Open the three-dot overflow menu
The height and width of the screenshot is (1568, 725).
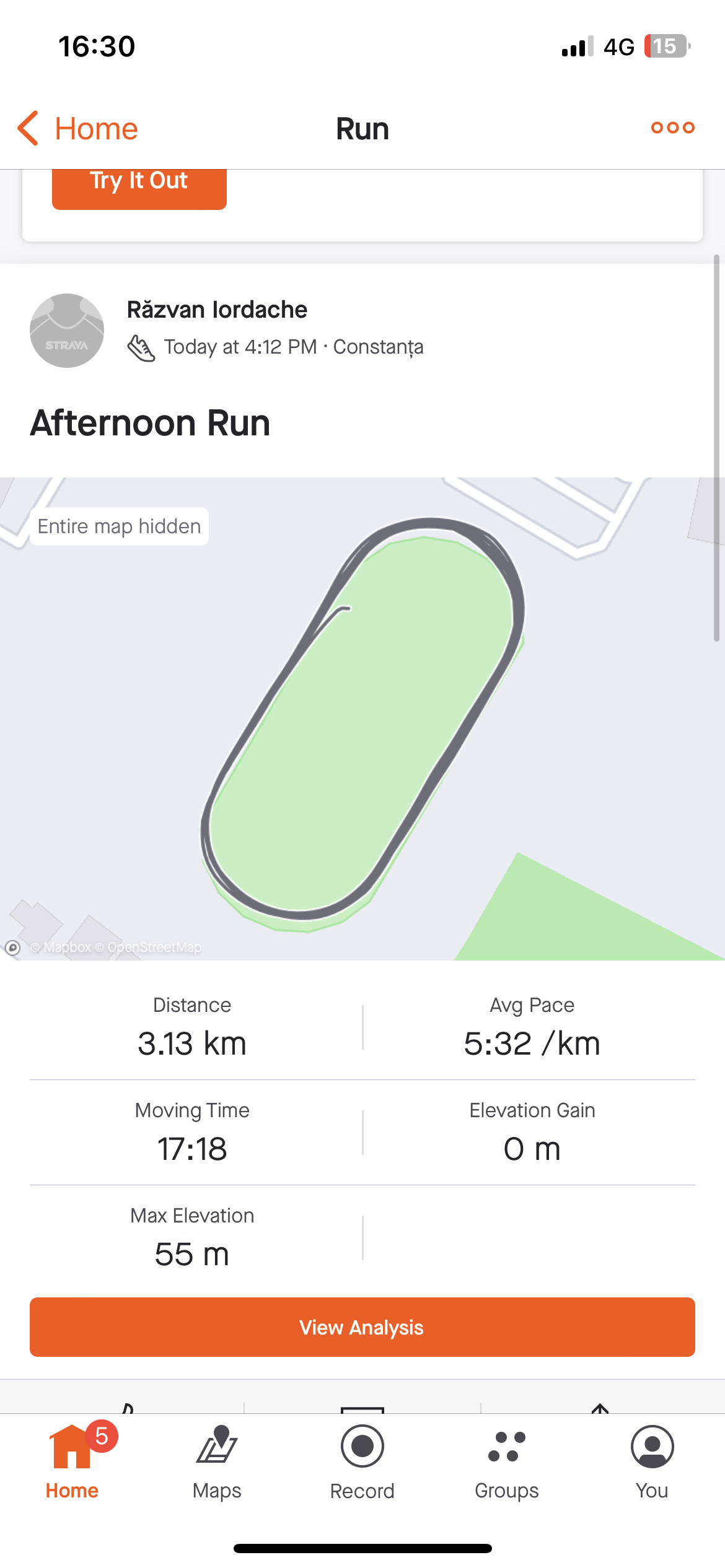672,128
